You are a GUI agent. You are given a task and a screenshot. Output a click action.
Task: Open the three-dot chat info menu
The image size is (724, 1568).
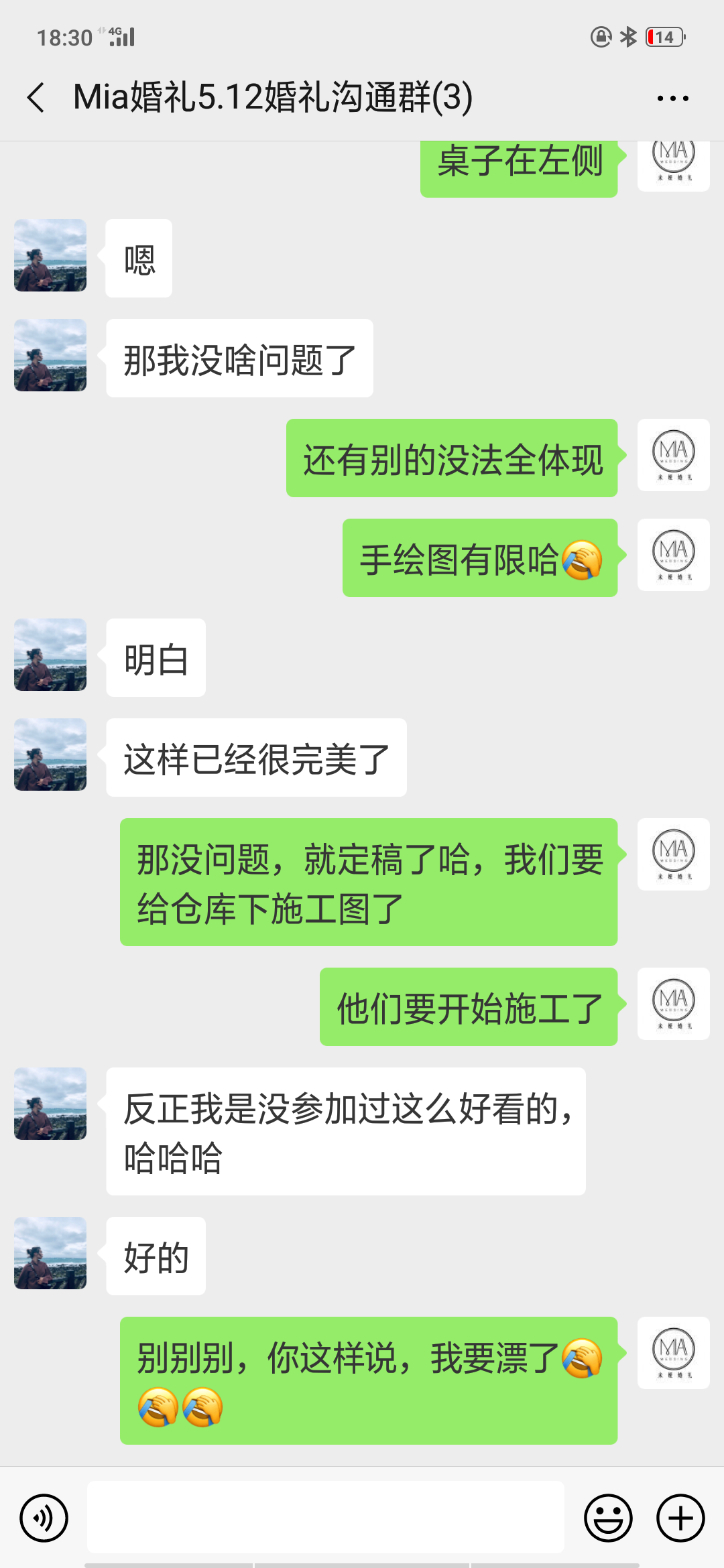tap(672, 99)
